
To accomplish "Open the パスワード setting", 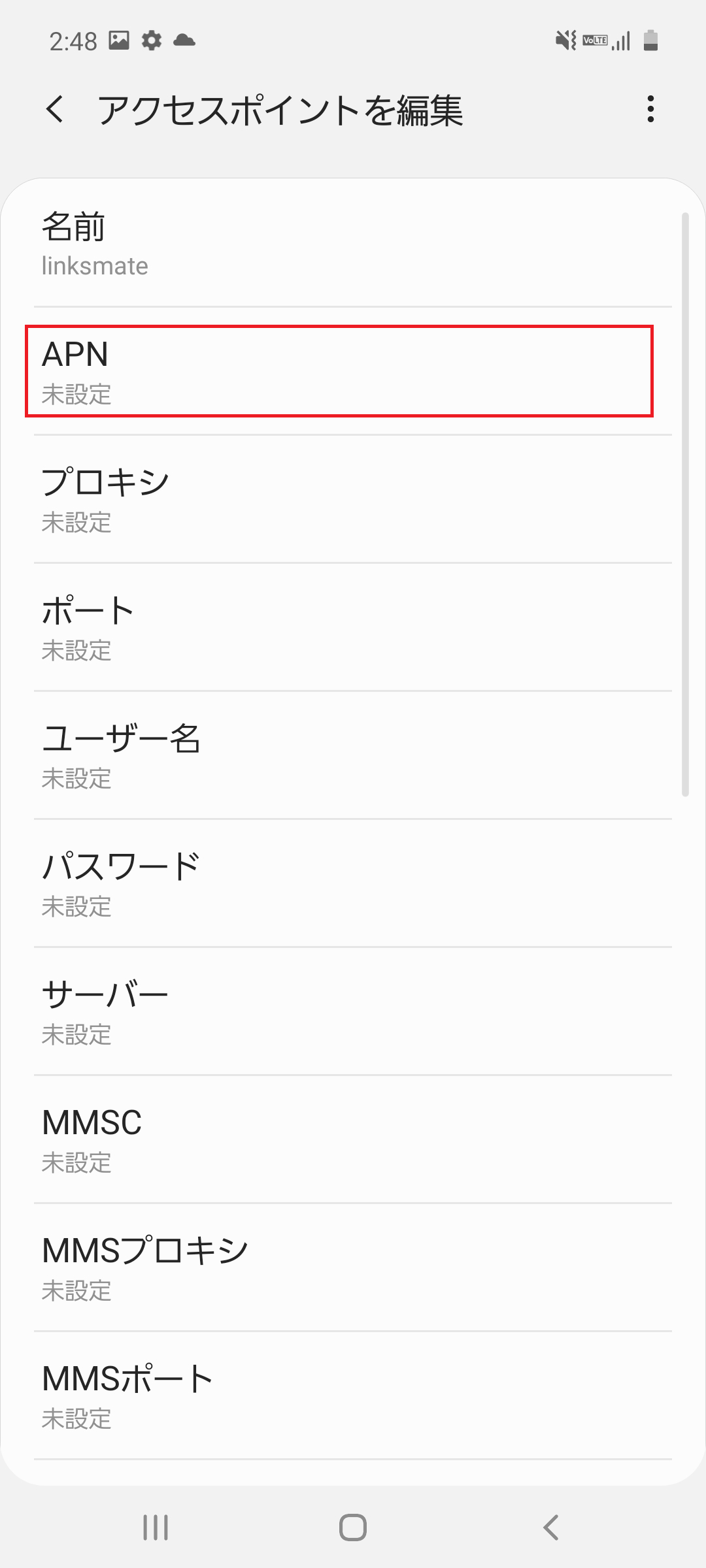I will (x=353, y=882).
